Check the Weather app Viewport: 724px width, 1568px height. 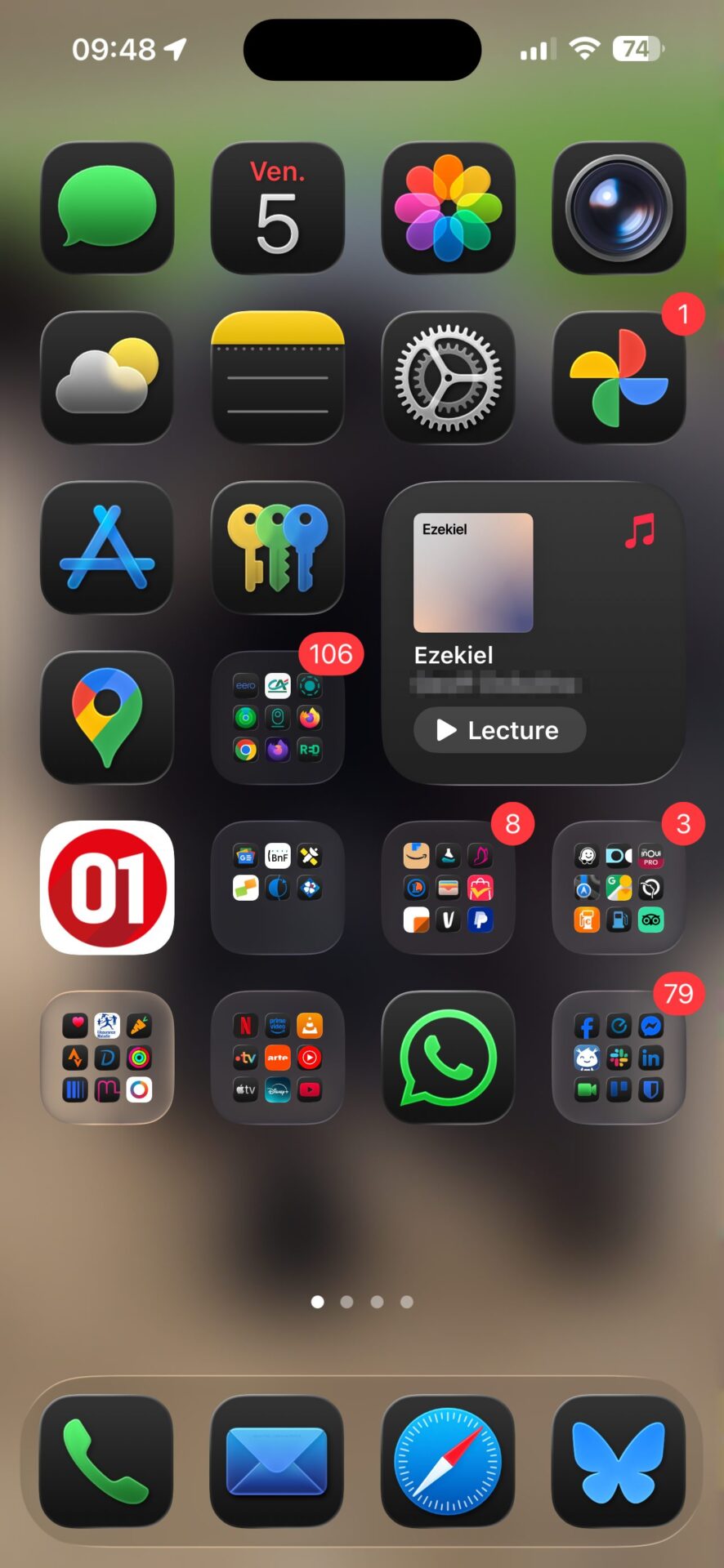point(107,377)
